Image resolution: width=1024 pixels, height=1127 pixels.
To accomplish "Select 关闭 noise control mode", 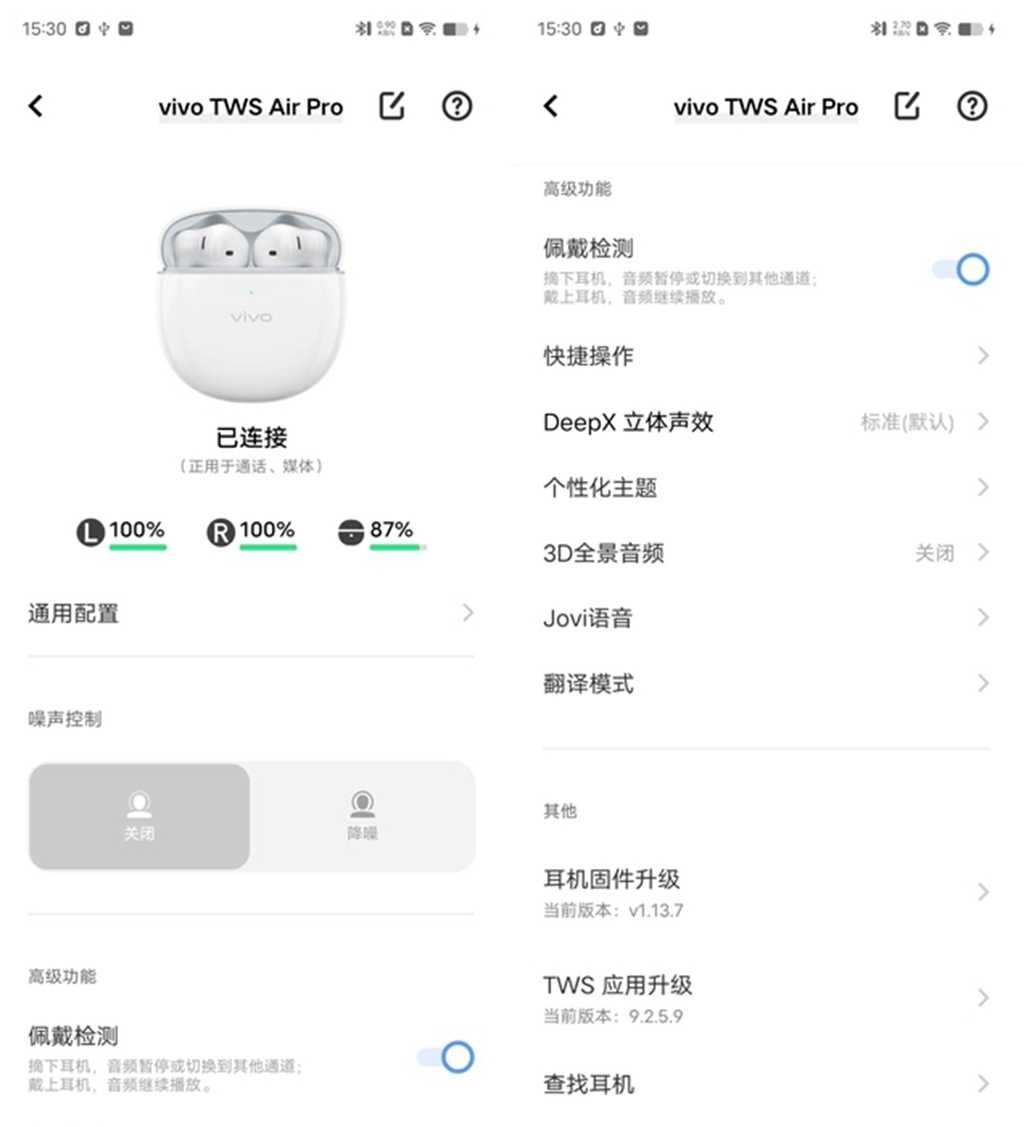I will [x=139, y=816].
